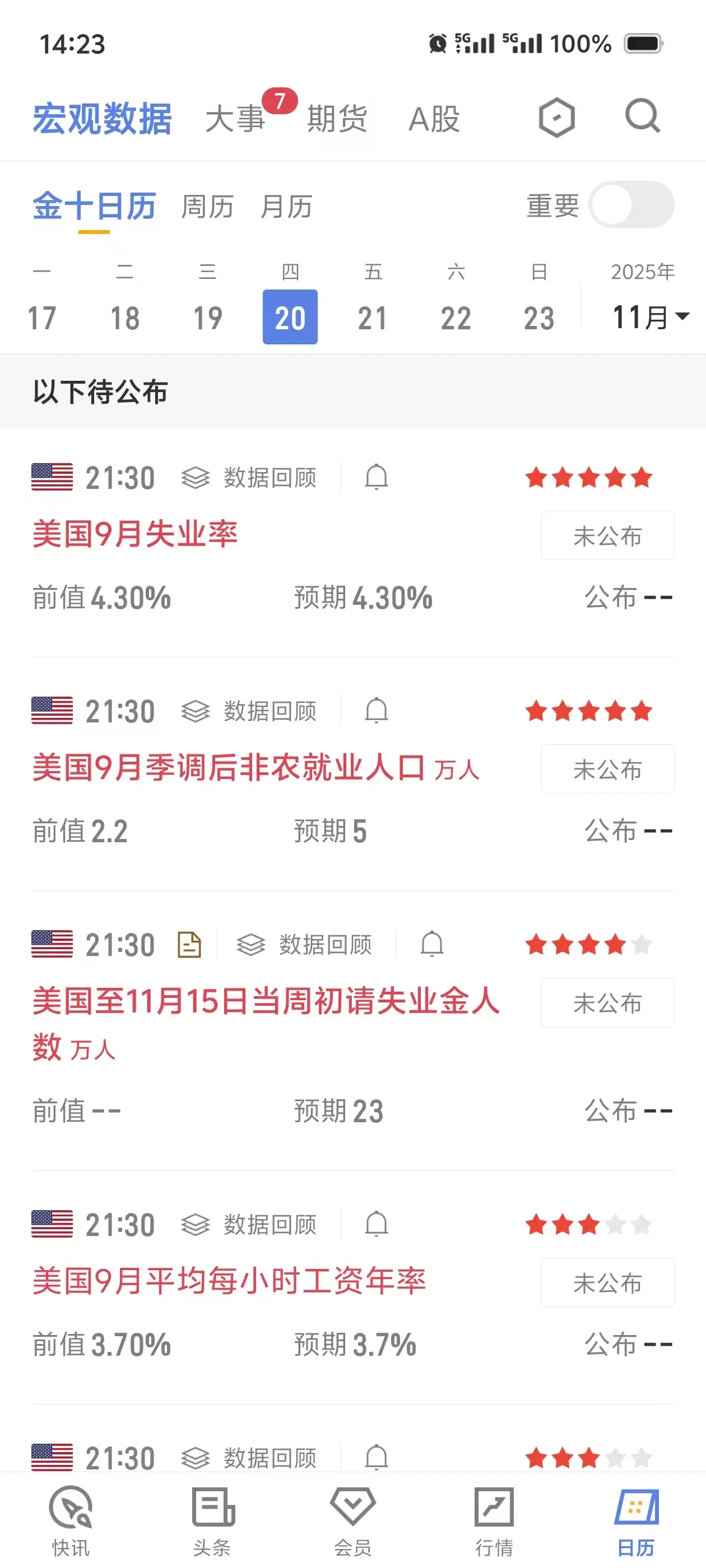706x1568 pixels.
Task: Select the 周历 calendar view
Action: click(208, 206)
